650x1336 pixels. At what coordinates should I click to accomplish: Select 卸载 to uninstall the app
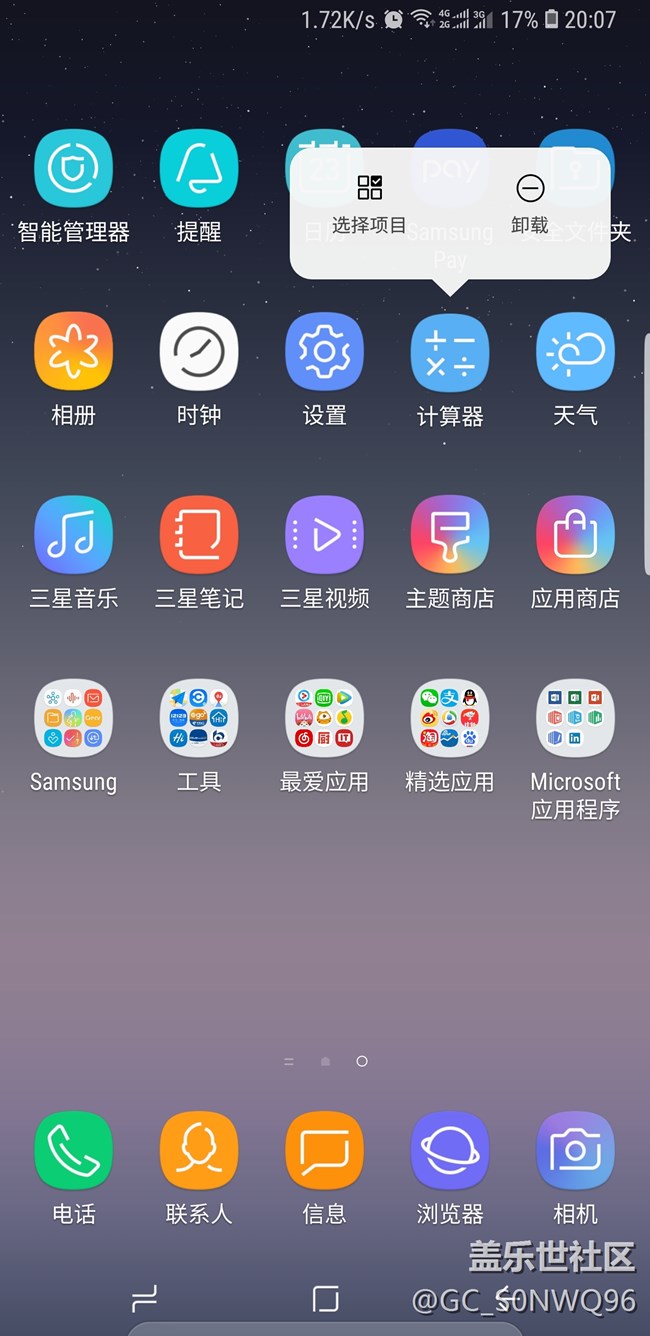click(x=530, y=203)
